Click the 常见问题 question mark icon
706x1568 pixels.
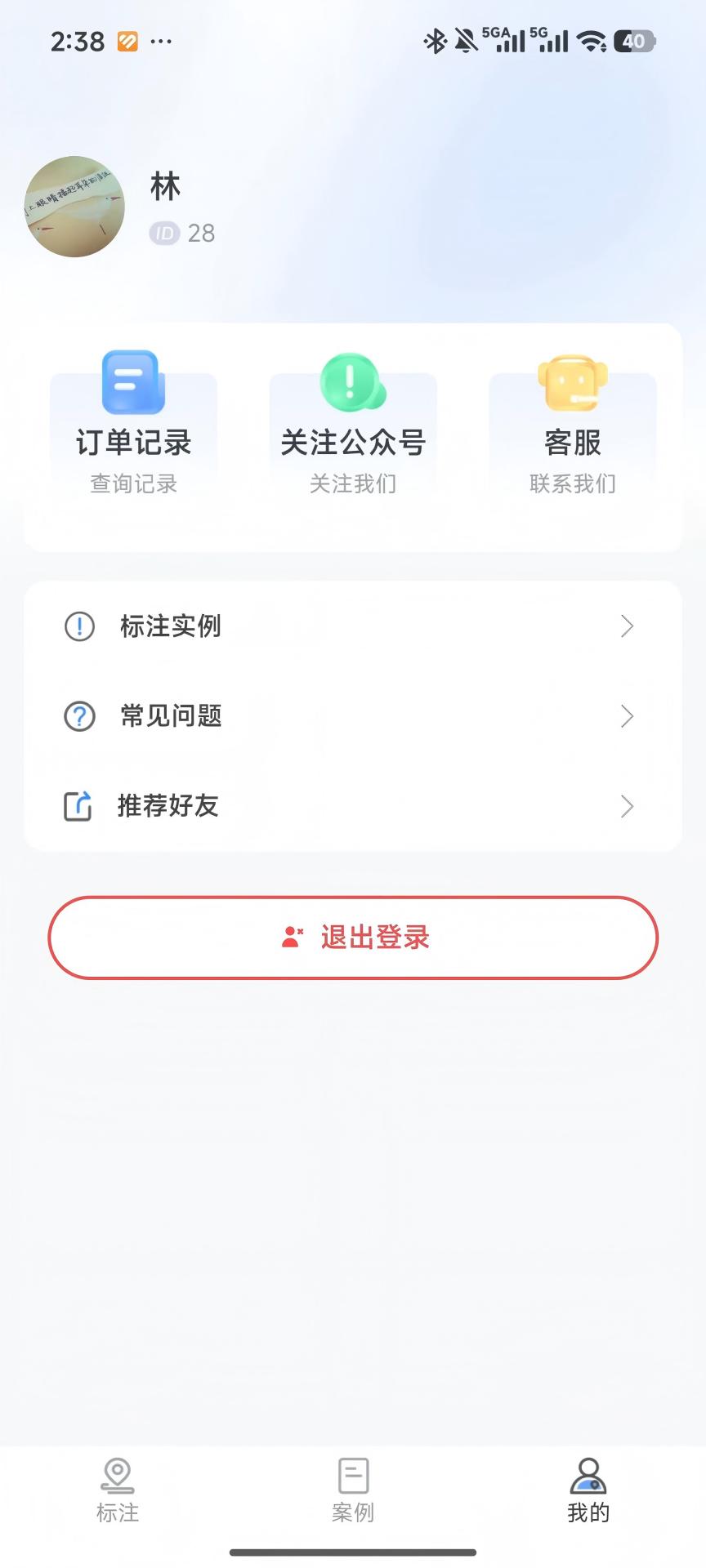[78, 716]
